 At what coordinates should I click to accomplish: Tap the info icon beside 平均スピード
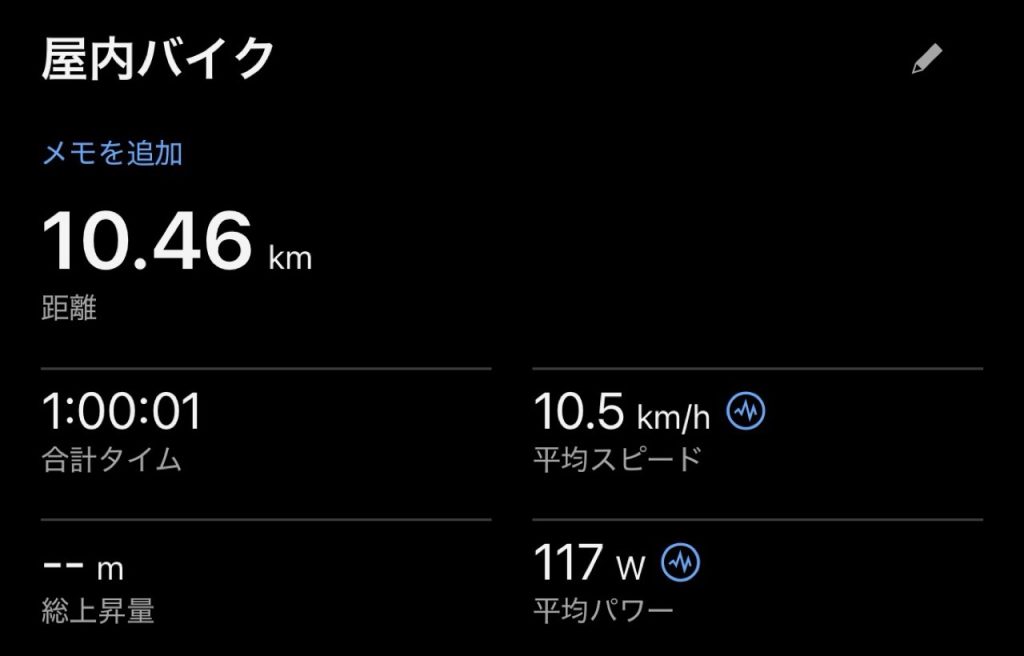pos(746,410)
